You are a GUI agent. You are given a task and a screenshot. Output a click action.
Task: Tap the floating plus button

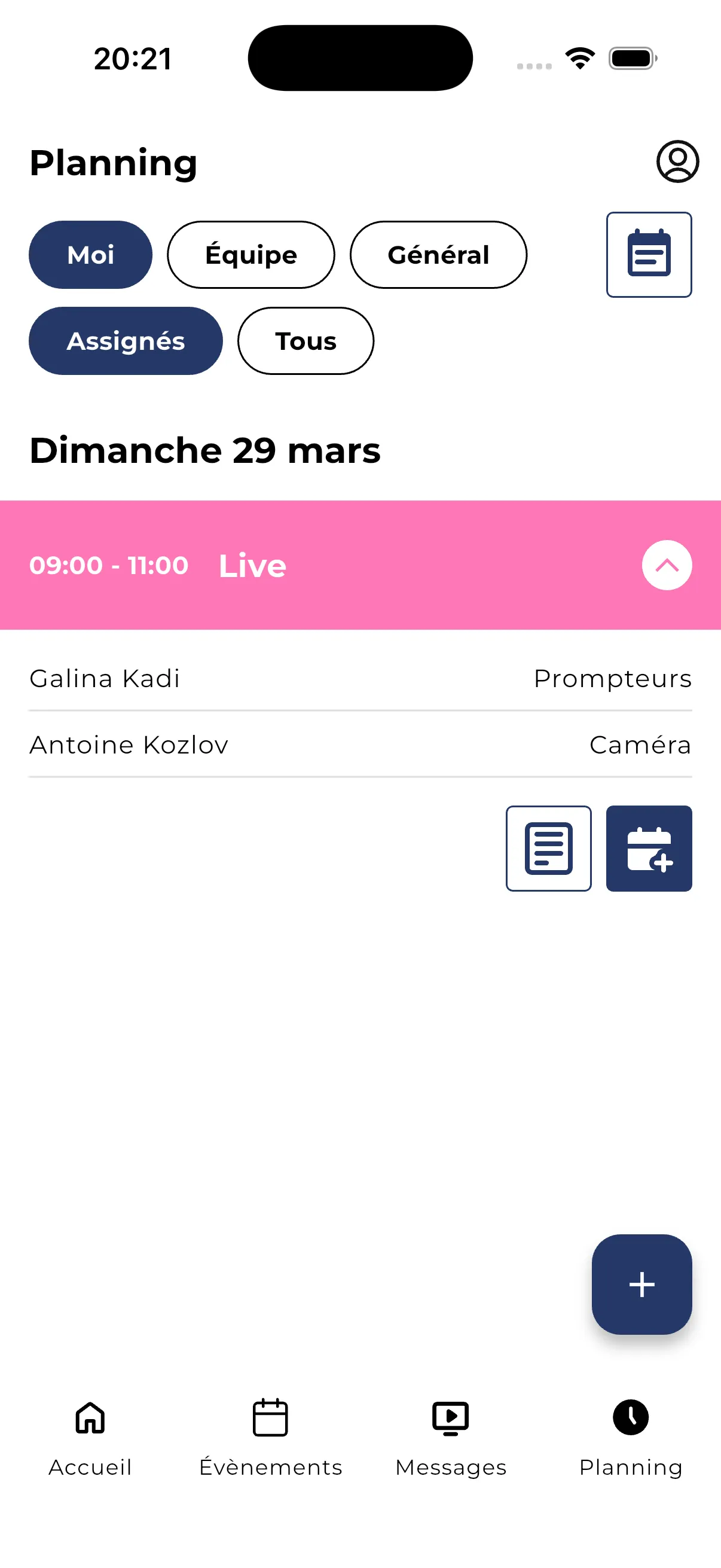click(x=641, y=1285)
